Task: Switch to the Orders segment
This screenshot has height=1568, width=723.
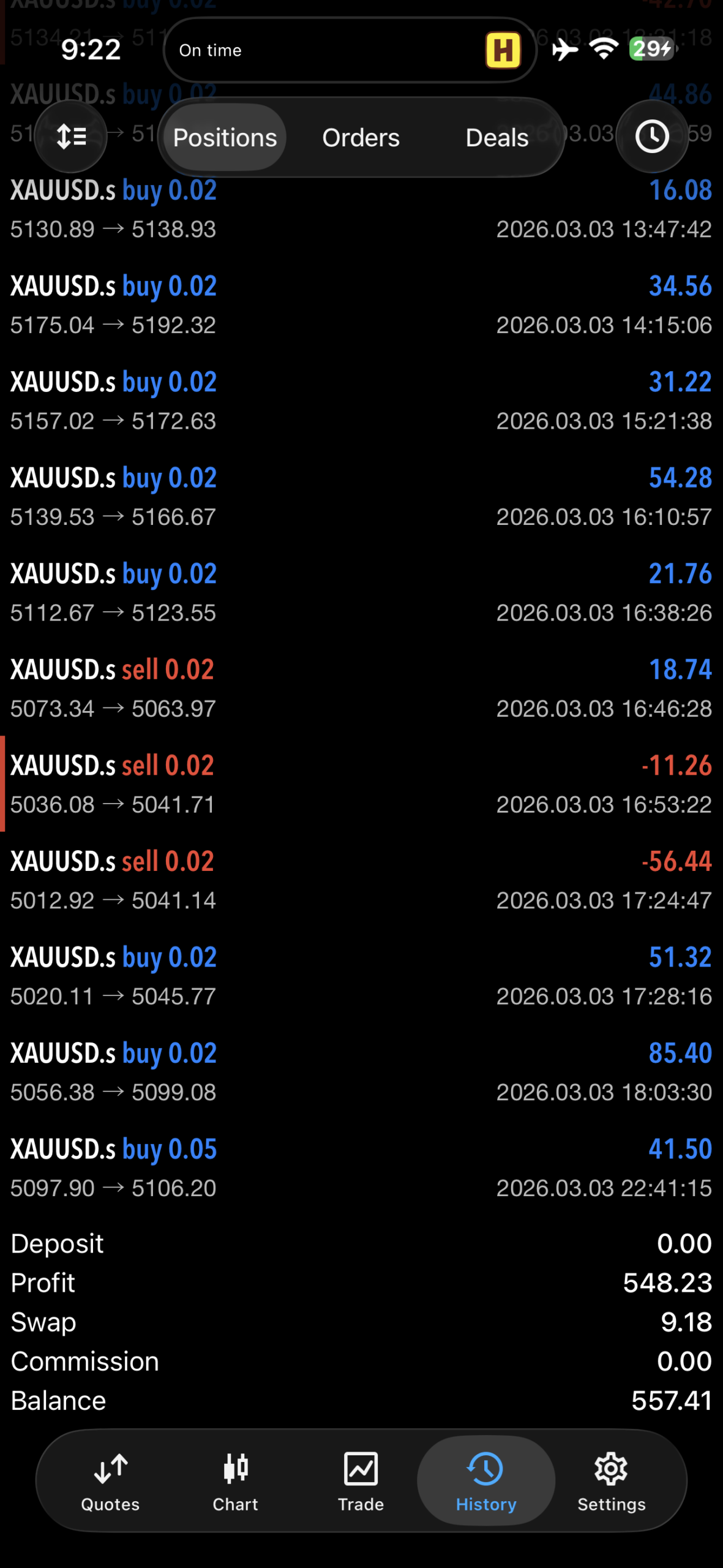Action: click(x=361, y=138)
